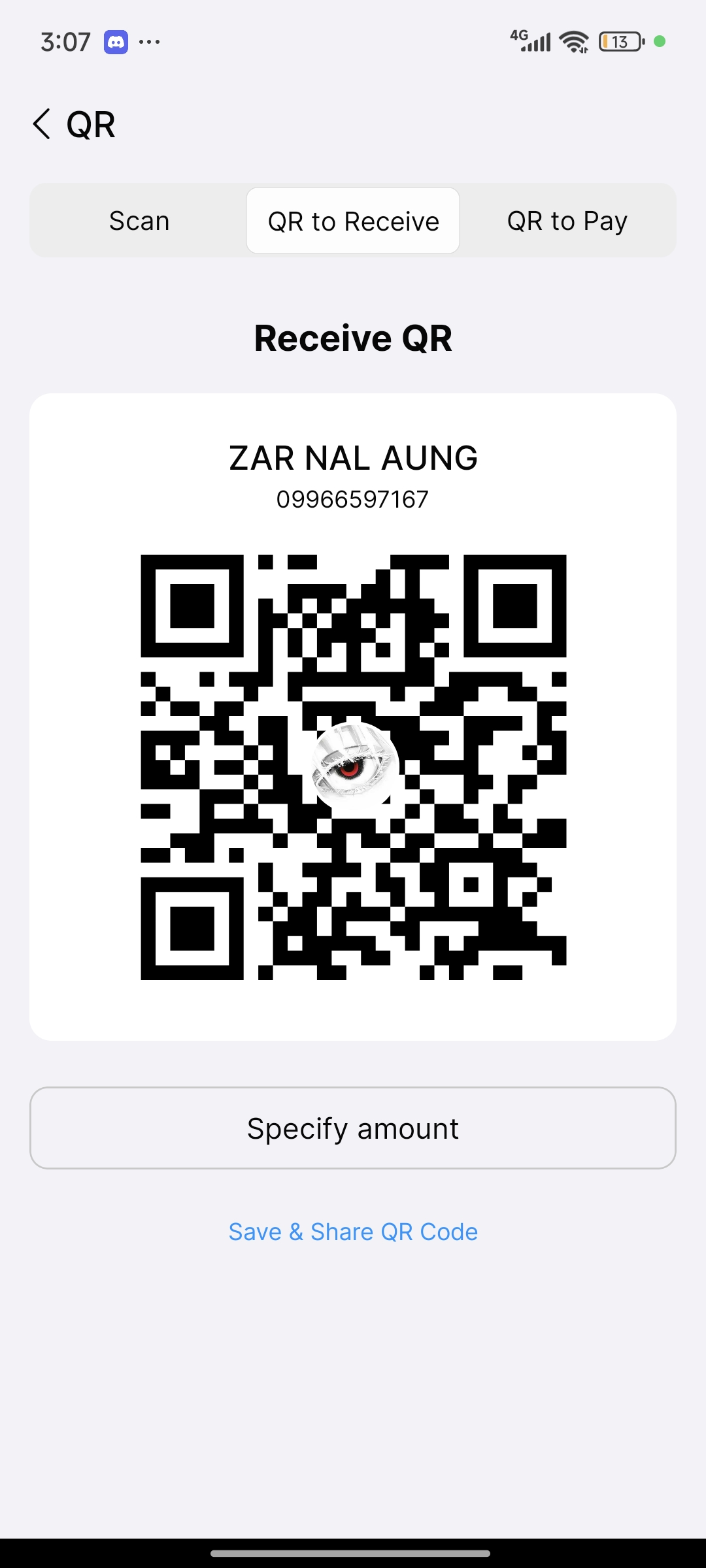Switch to the Scan tab

pyautogui.click(x=139, y=221)
